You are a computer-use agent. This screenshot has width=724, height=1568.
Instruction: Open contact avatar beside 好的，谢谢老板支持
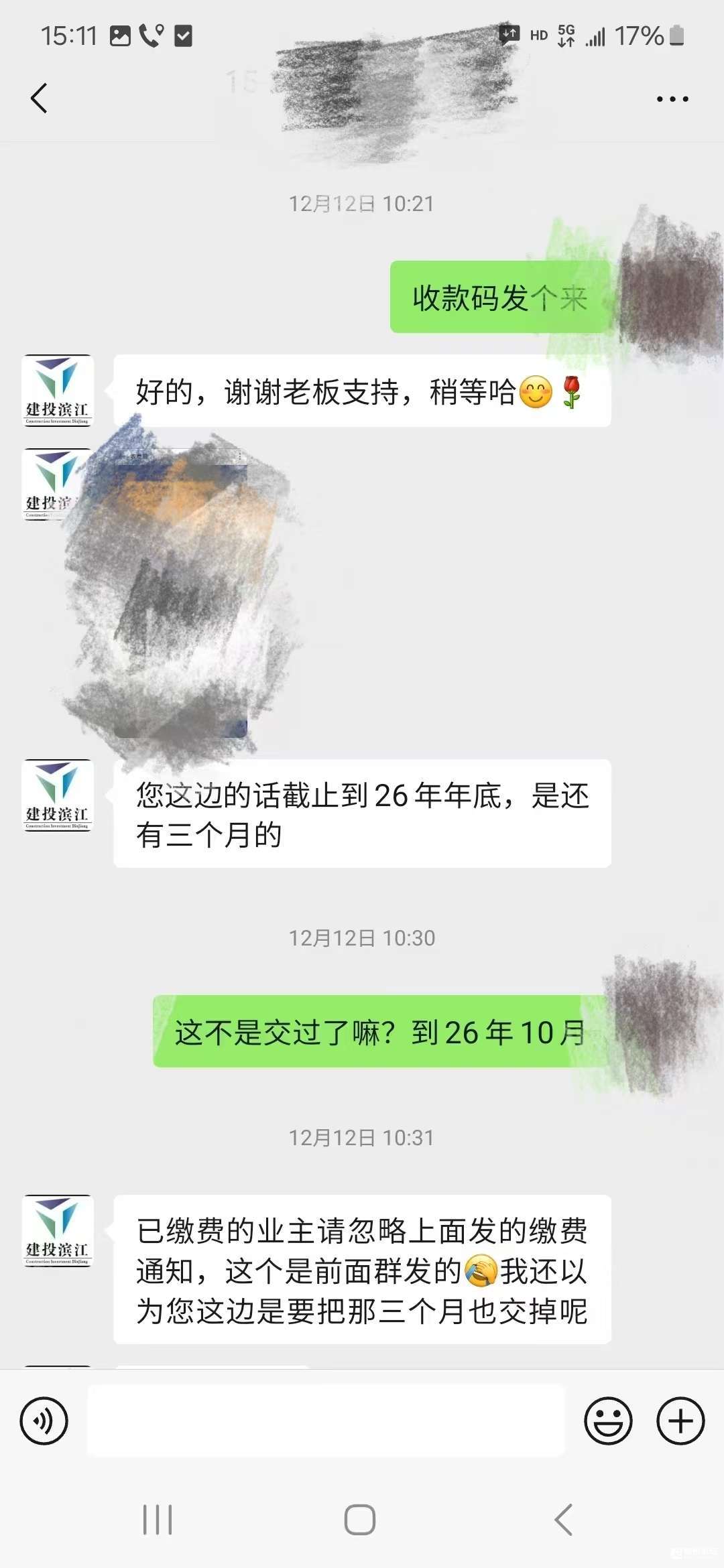point(58,391)
